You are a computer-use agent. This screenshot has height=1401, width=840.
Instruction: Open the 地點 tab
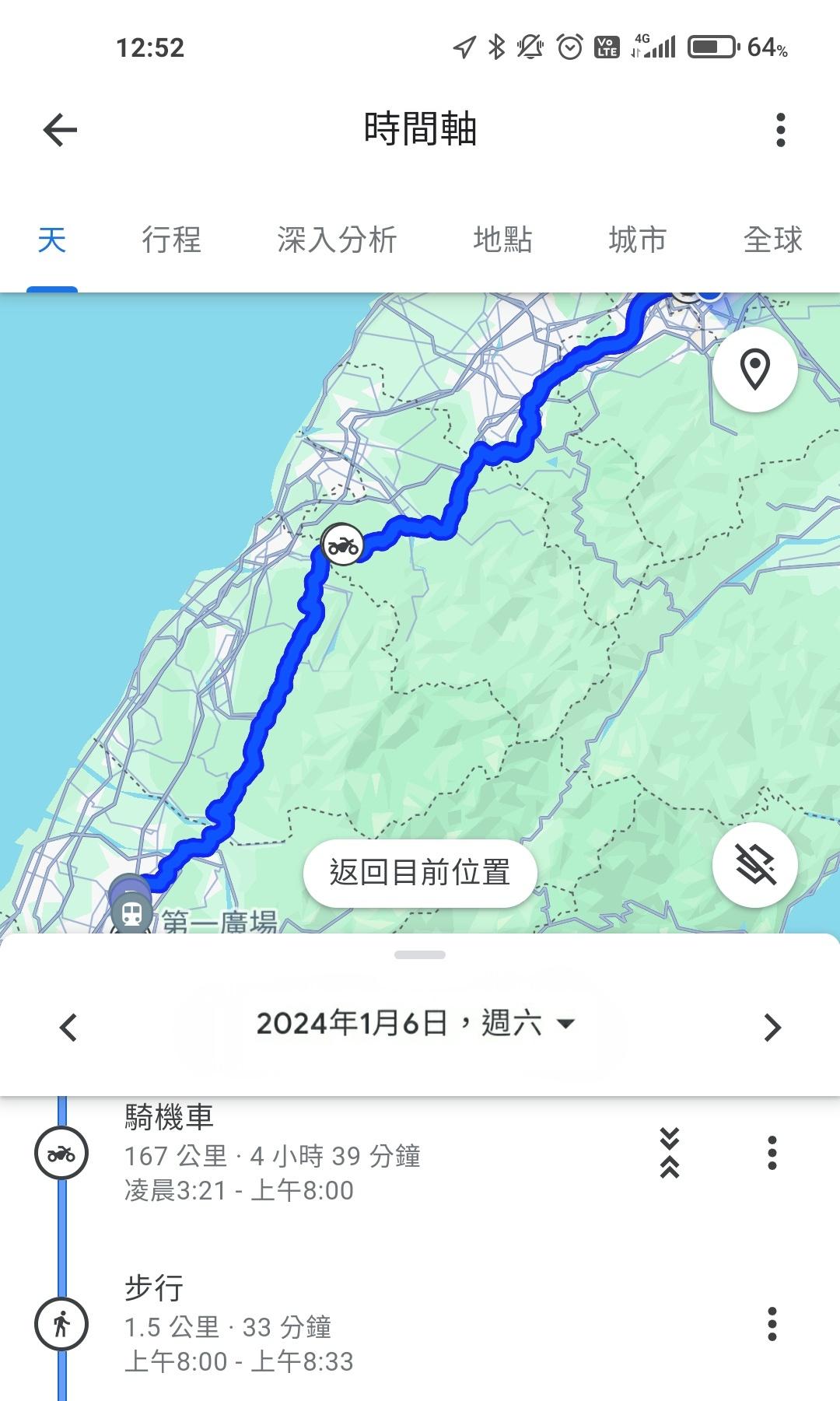point(502,240)
